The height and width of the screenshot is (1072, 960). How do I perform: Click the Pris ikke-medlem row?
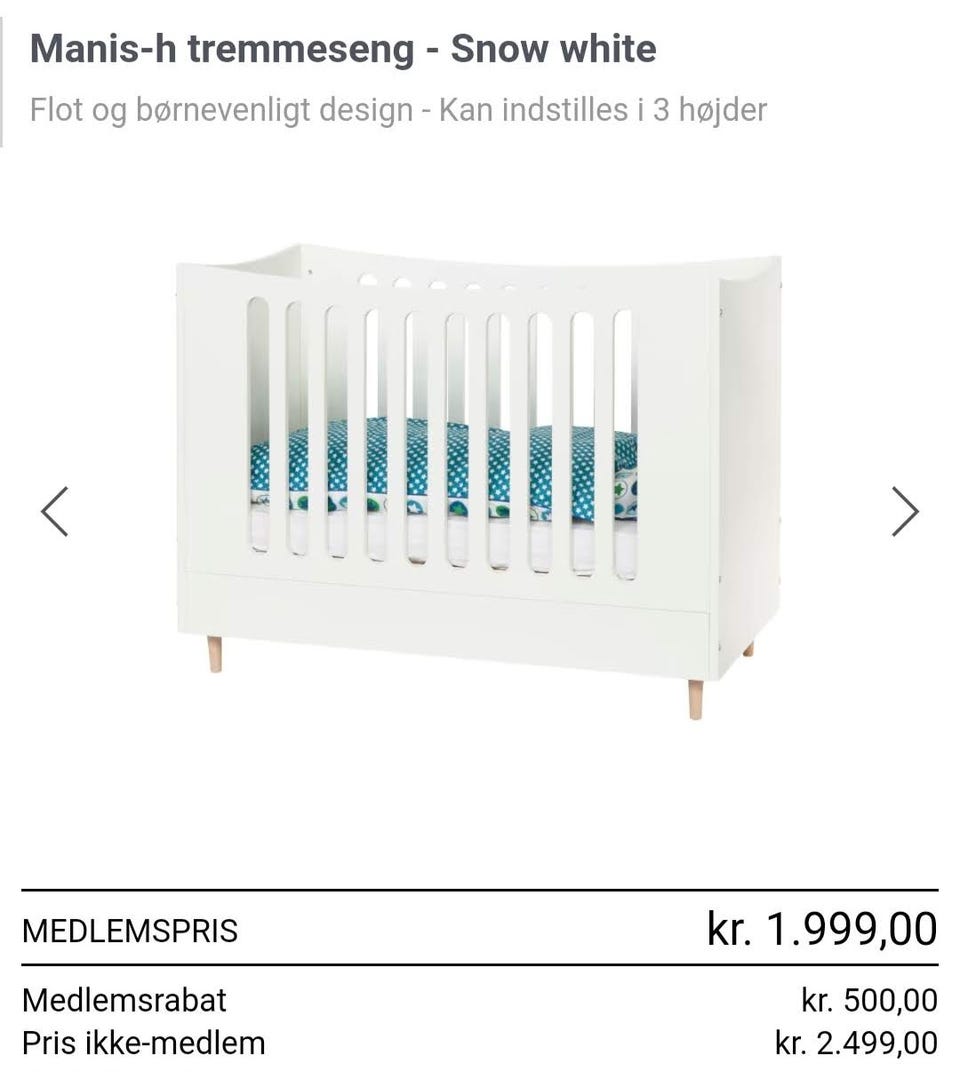pos(146,1042)
